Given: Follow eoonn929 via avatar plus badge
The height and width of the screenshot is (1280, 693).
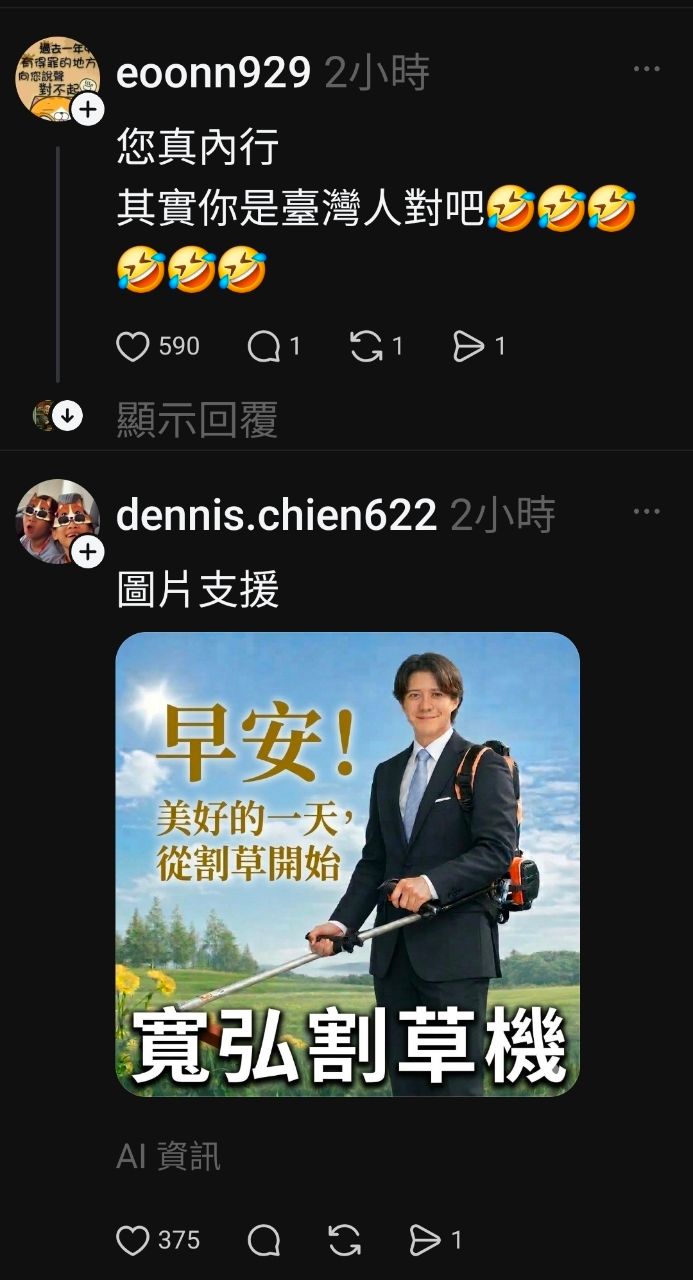Looking at the screenshot, I should [88, 109].
